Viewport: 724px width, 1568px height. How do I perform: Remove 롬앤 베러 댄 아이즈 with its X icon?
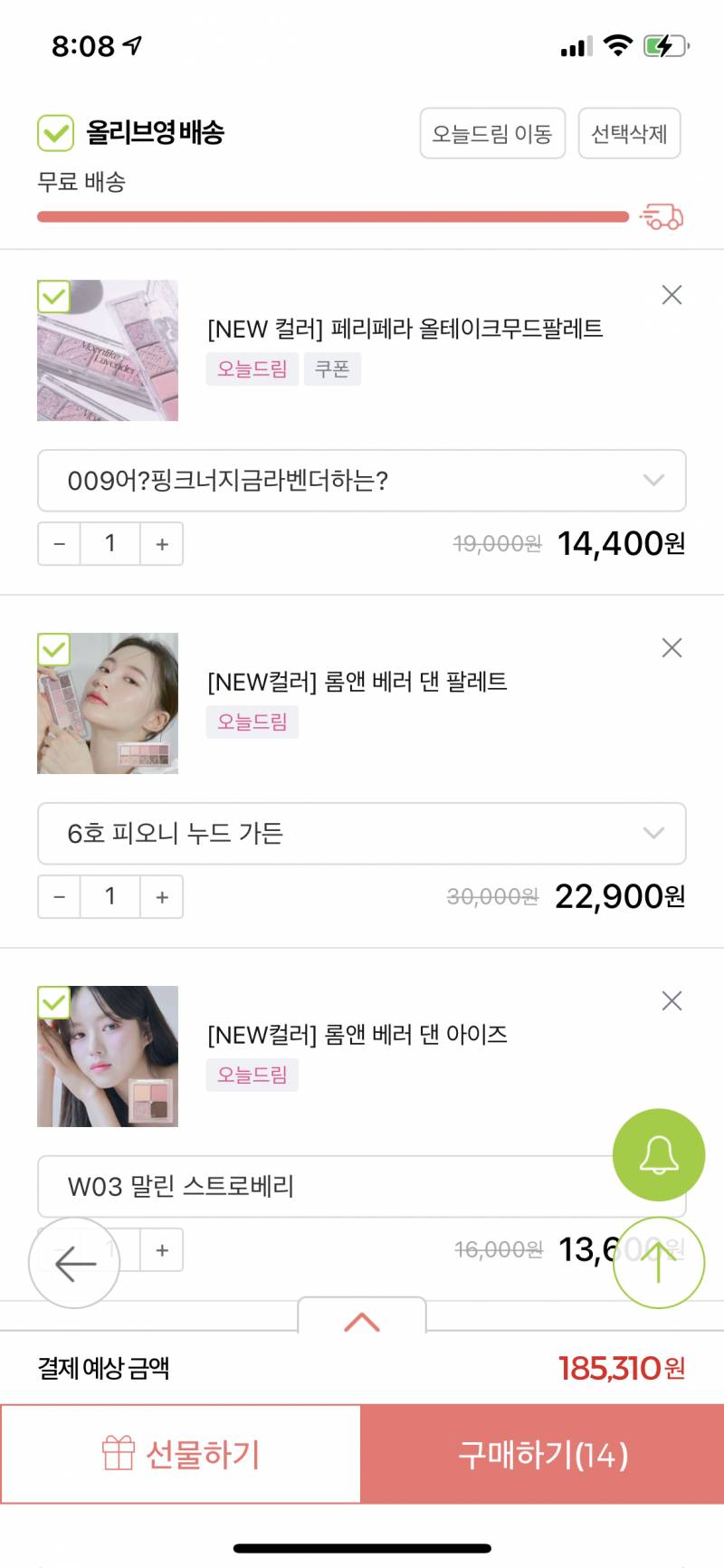pyautogui.click(x=671, y=1000)
